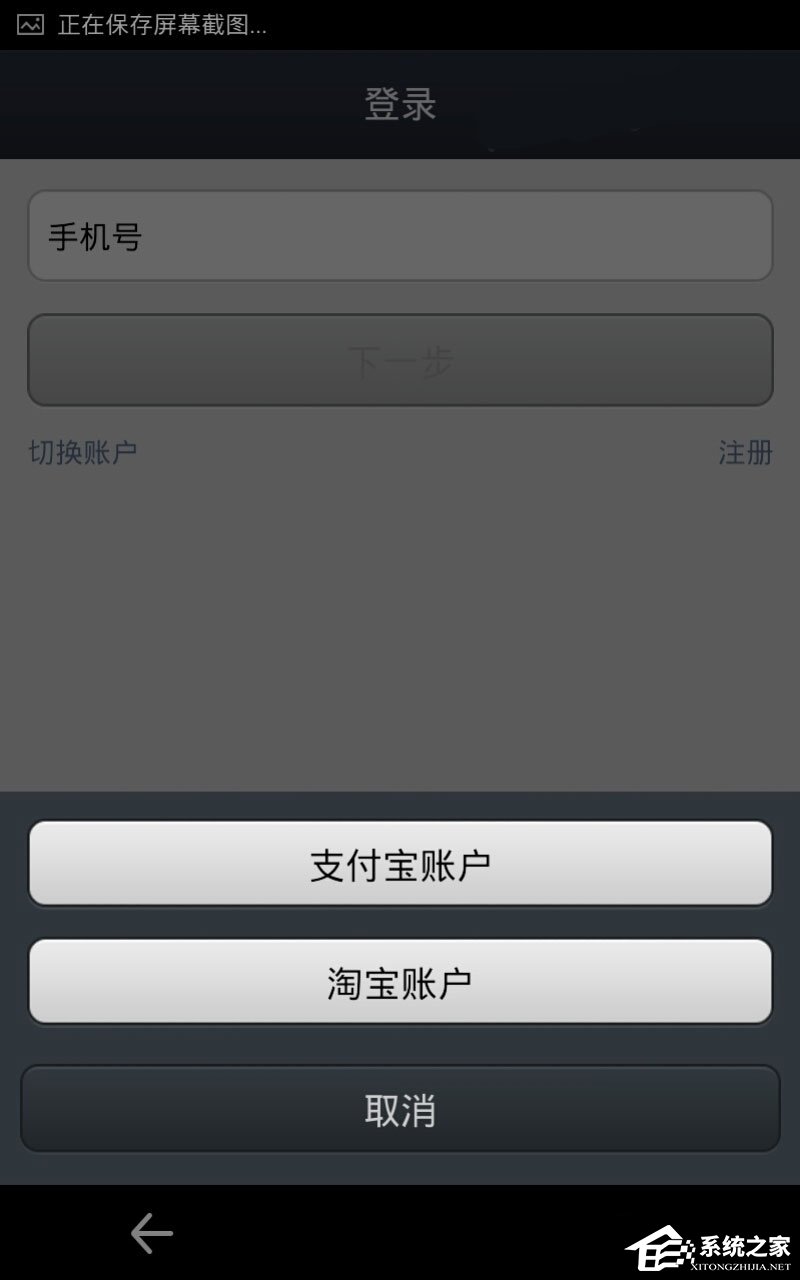Tap 注册 to register a new account
Viewport: 800px width, 1280px height.
coord(746,452)
